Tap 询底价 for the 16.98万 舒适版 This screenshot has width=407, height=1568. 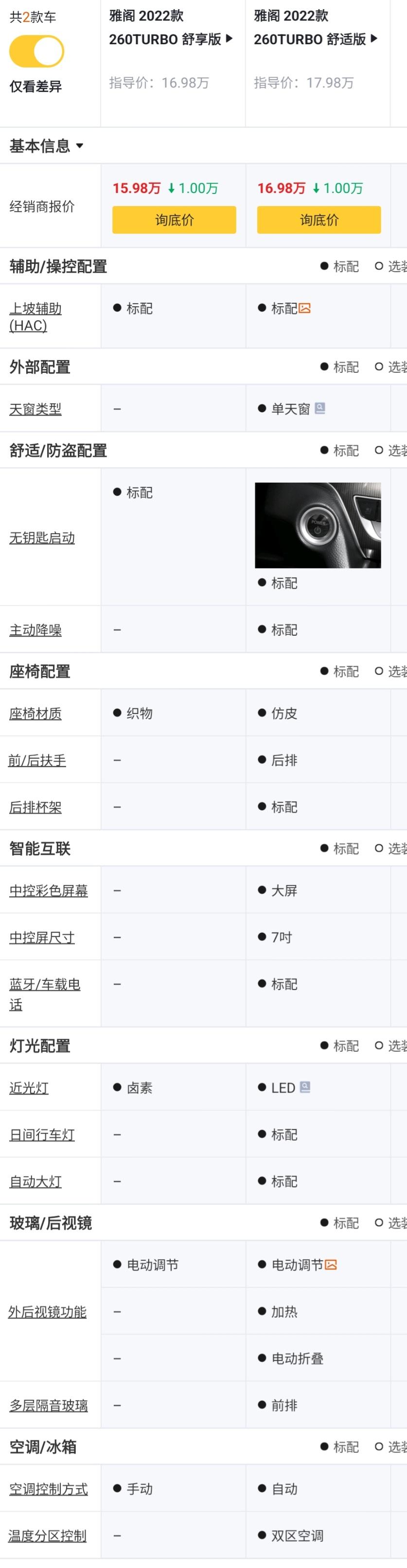[x=319, y=220]
